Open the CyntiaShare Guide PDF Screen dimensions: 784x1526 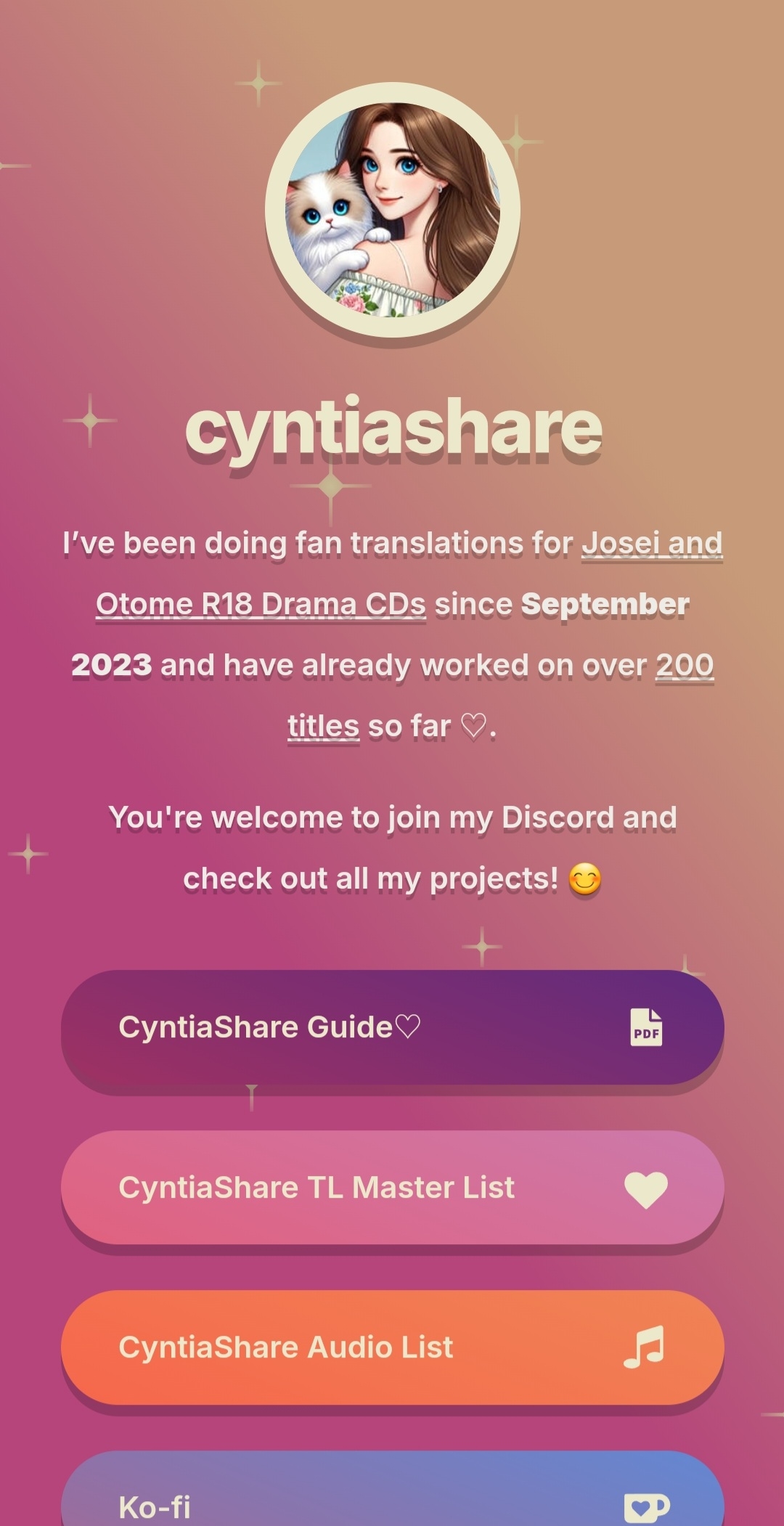point(392,1027)
